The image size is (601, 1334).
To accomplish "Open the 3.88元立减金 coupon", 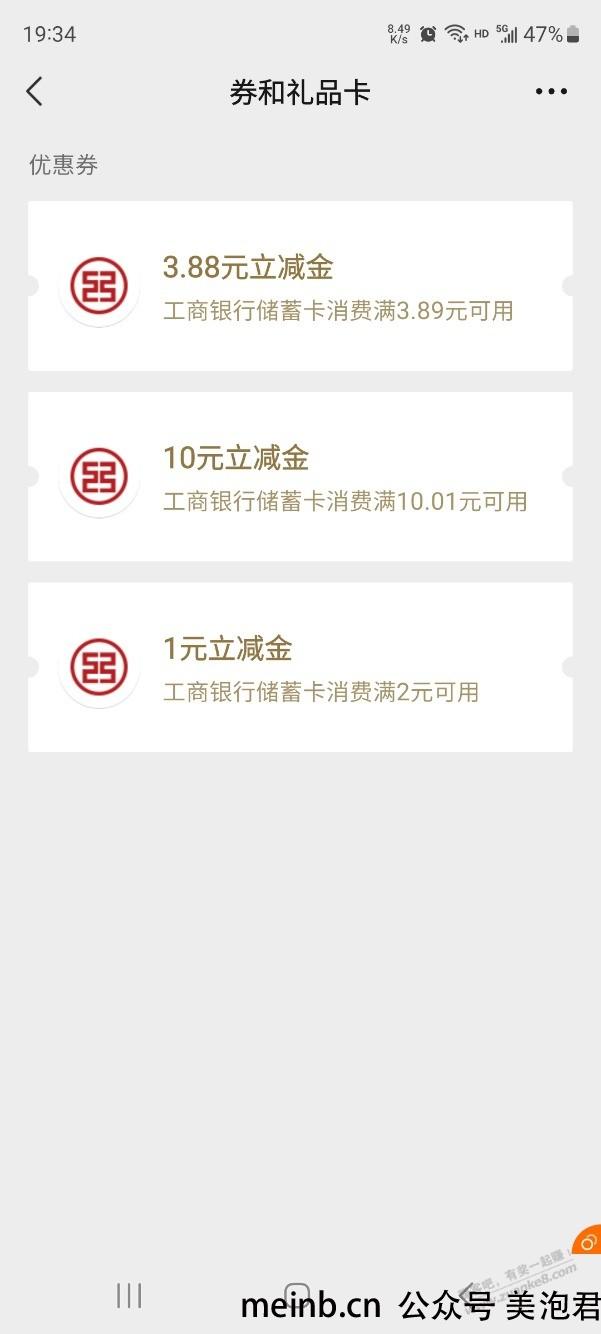I will point(300,286).
